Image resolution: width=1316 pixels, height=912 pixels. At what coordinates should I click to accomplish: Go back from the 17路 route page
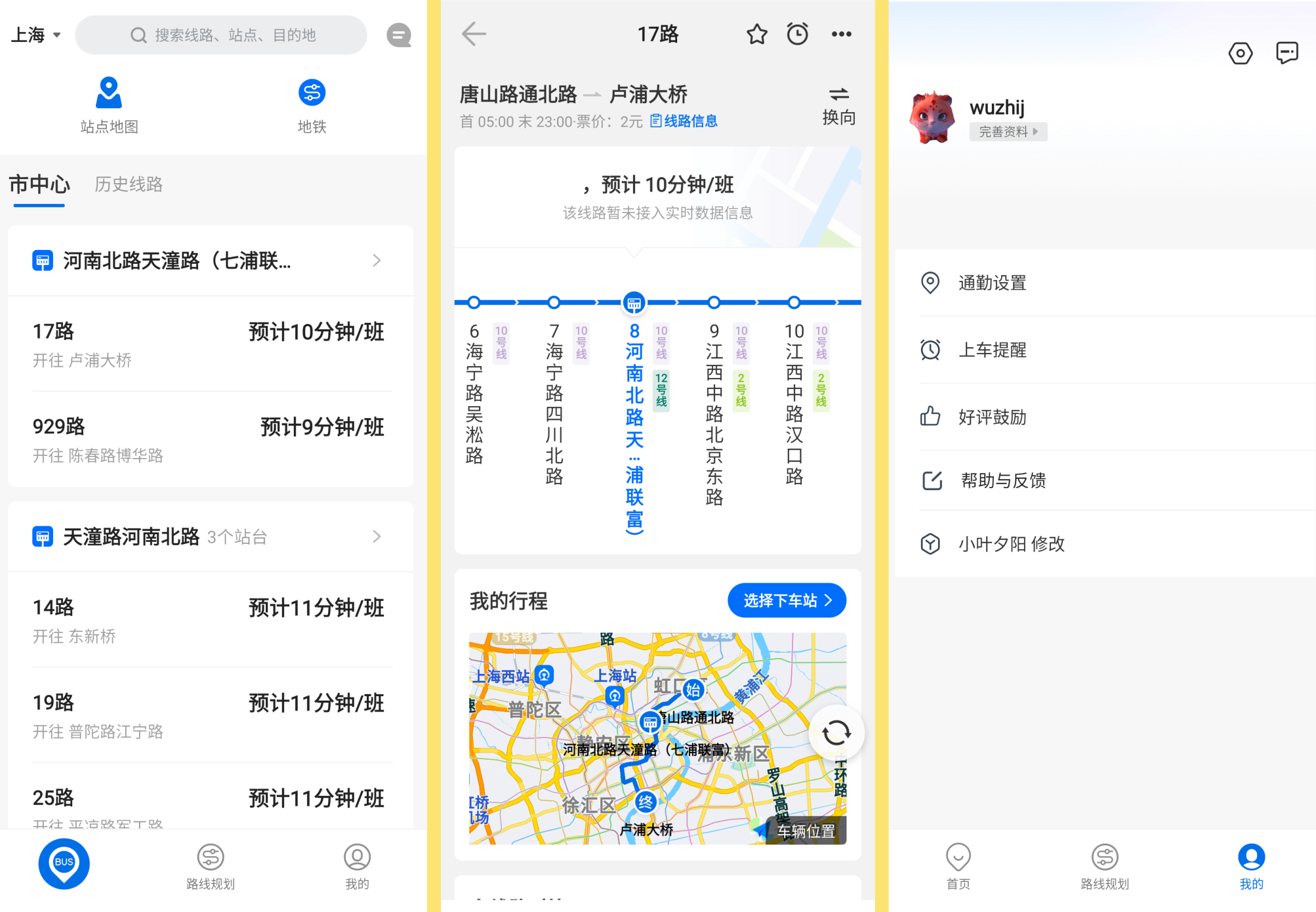click(x=474, y=34)
